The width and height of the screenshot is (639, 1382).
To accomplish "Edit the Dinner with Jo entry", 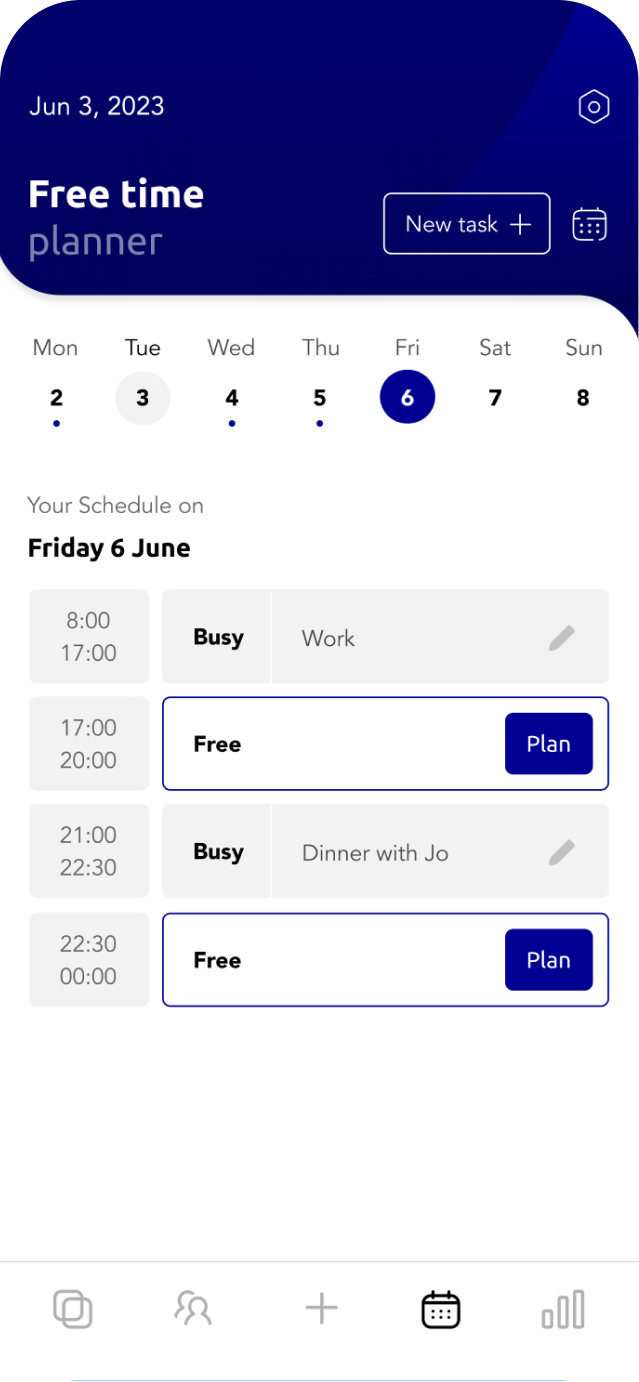I will [562, 852].
